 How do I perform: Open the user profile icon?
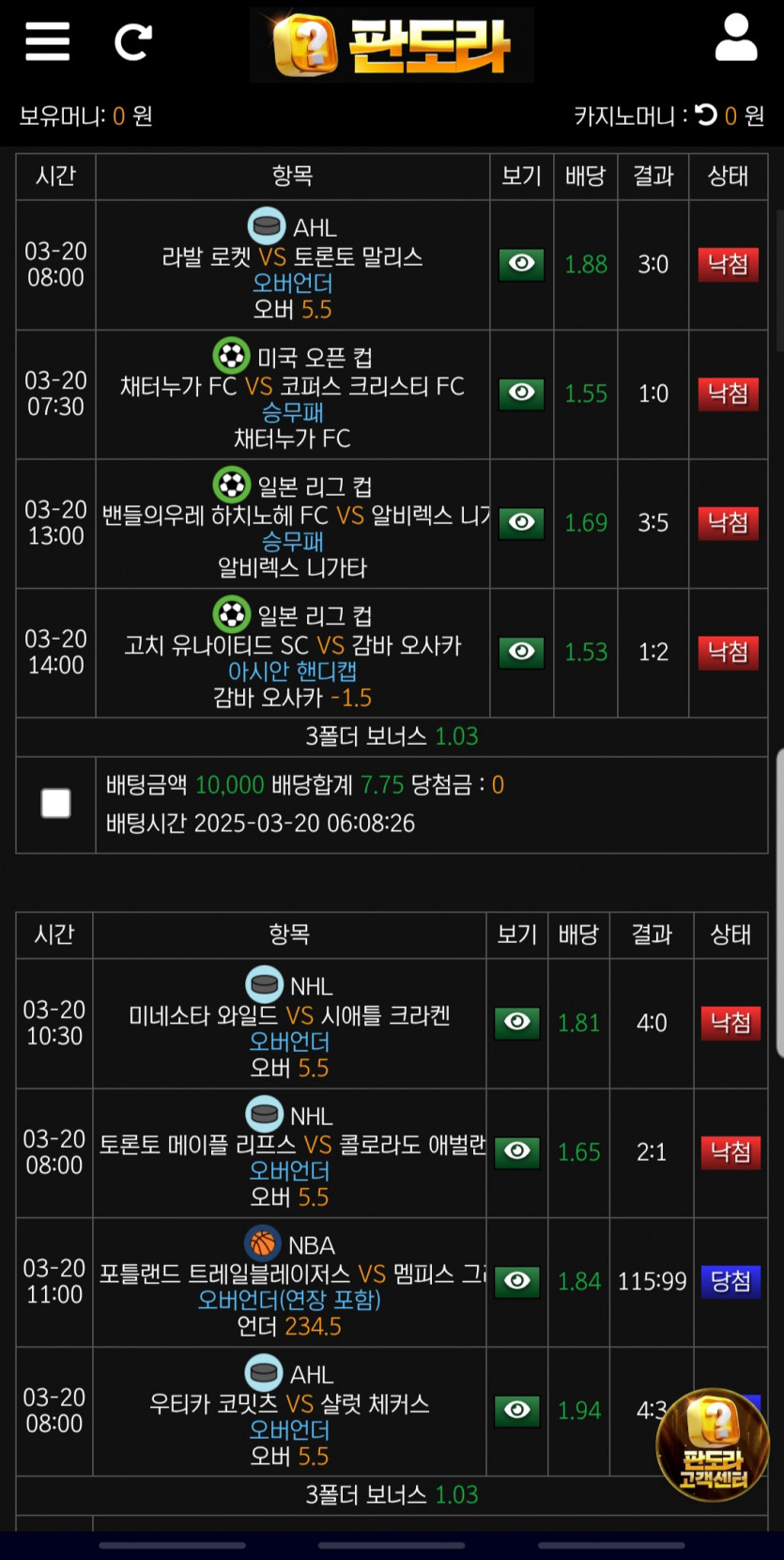(x=736, y=38)
